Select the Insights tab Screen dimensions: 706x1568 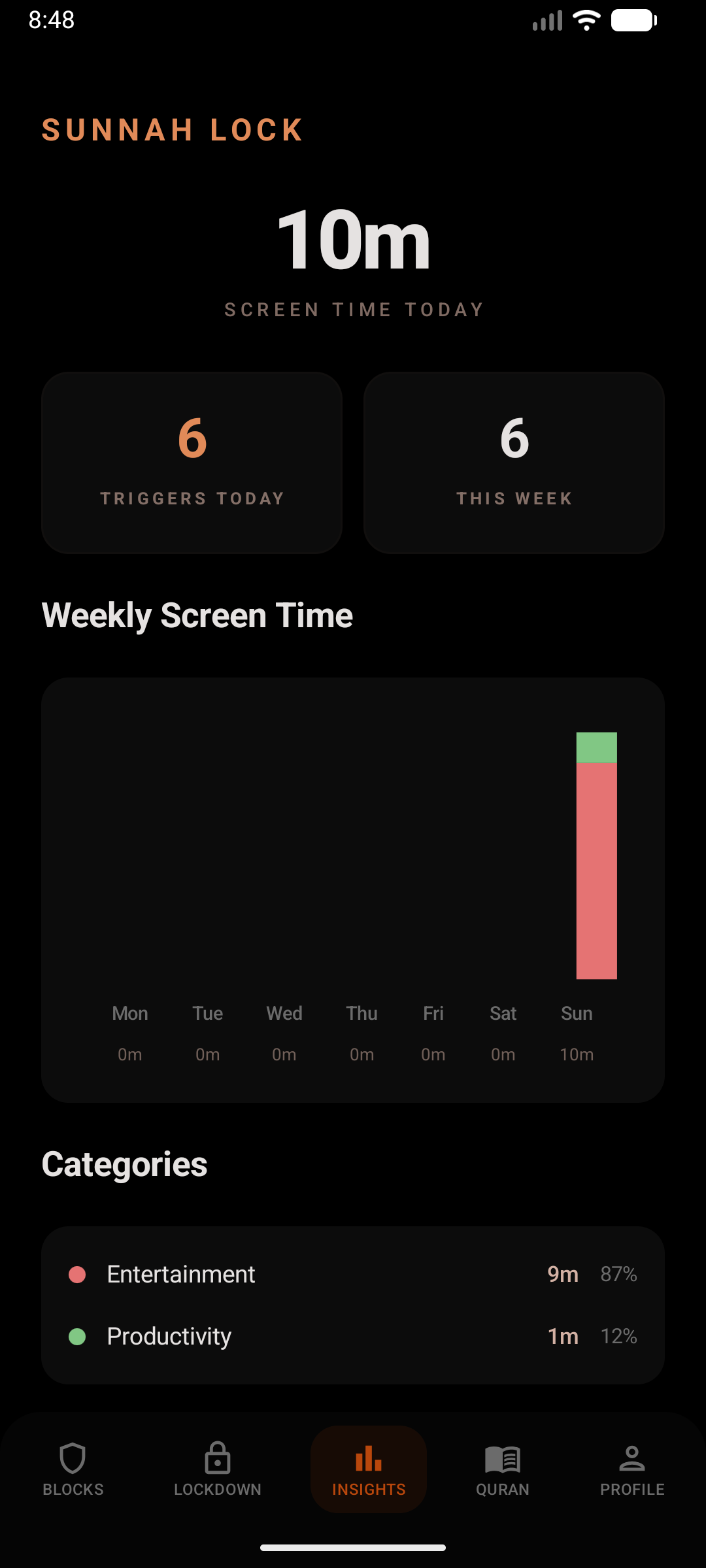tap(369, 1469)
